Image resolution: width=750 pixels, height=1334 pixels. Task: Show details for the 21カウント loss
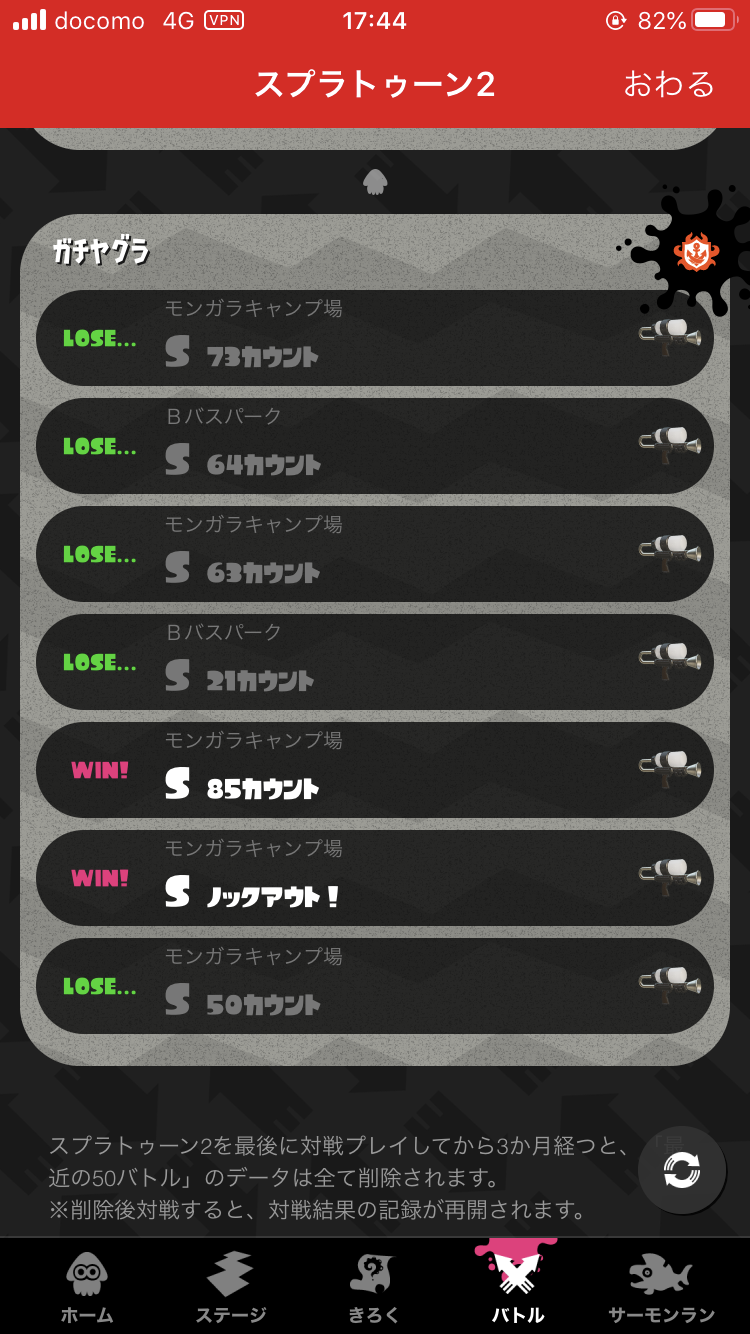(x=375, y=662)
